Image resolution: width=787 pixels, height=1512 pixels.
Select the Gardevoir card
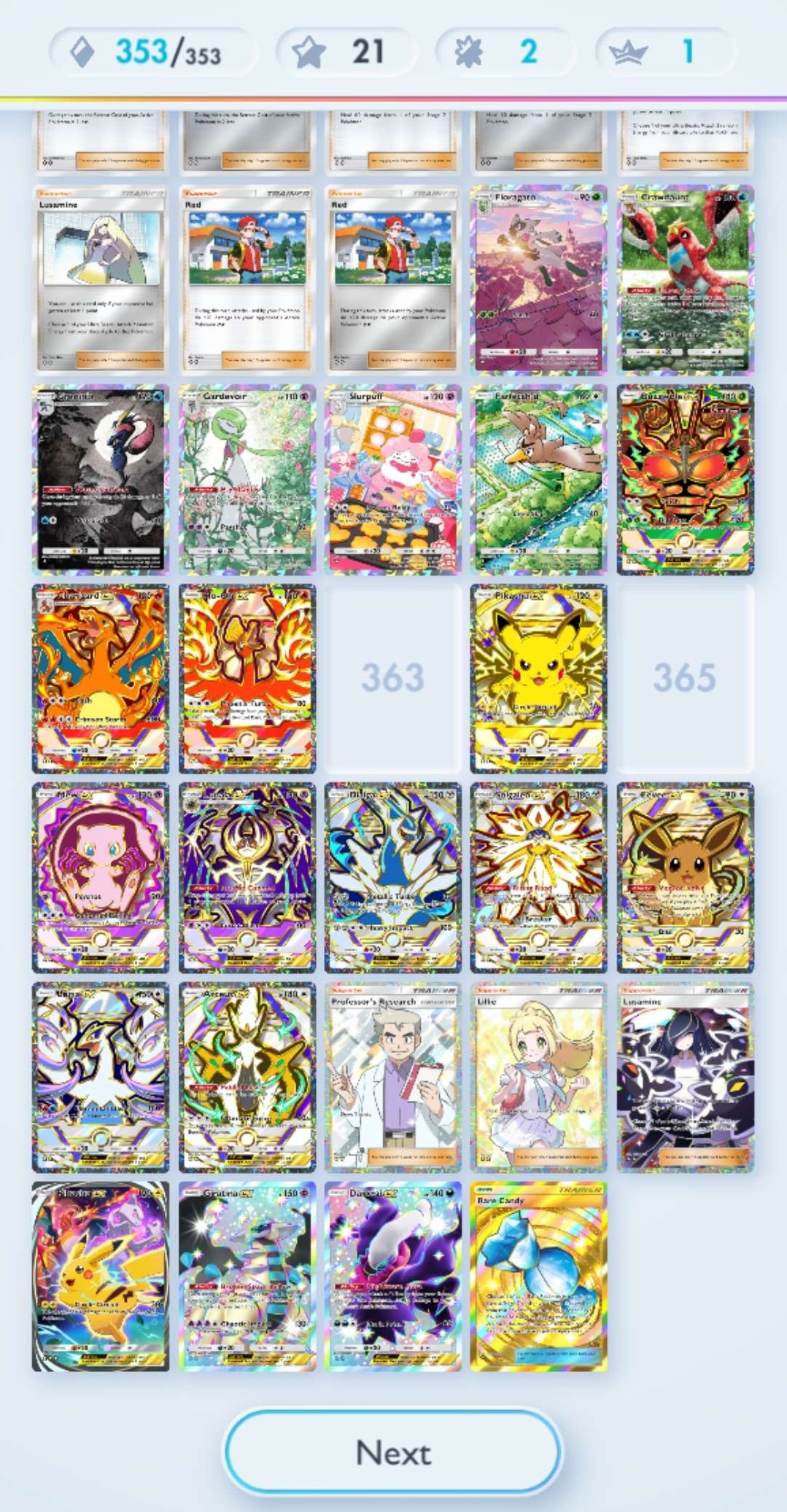tap(247, 479)
